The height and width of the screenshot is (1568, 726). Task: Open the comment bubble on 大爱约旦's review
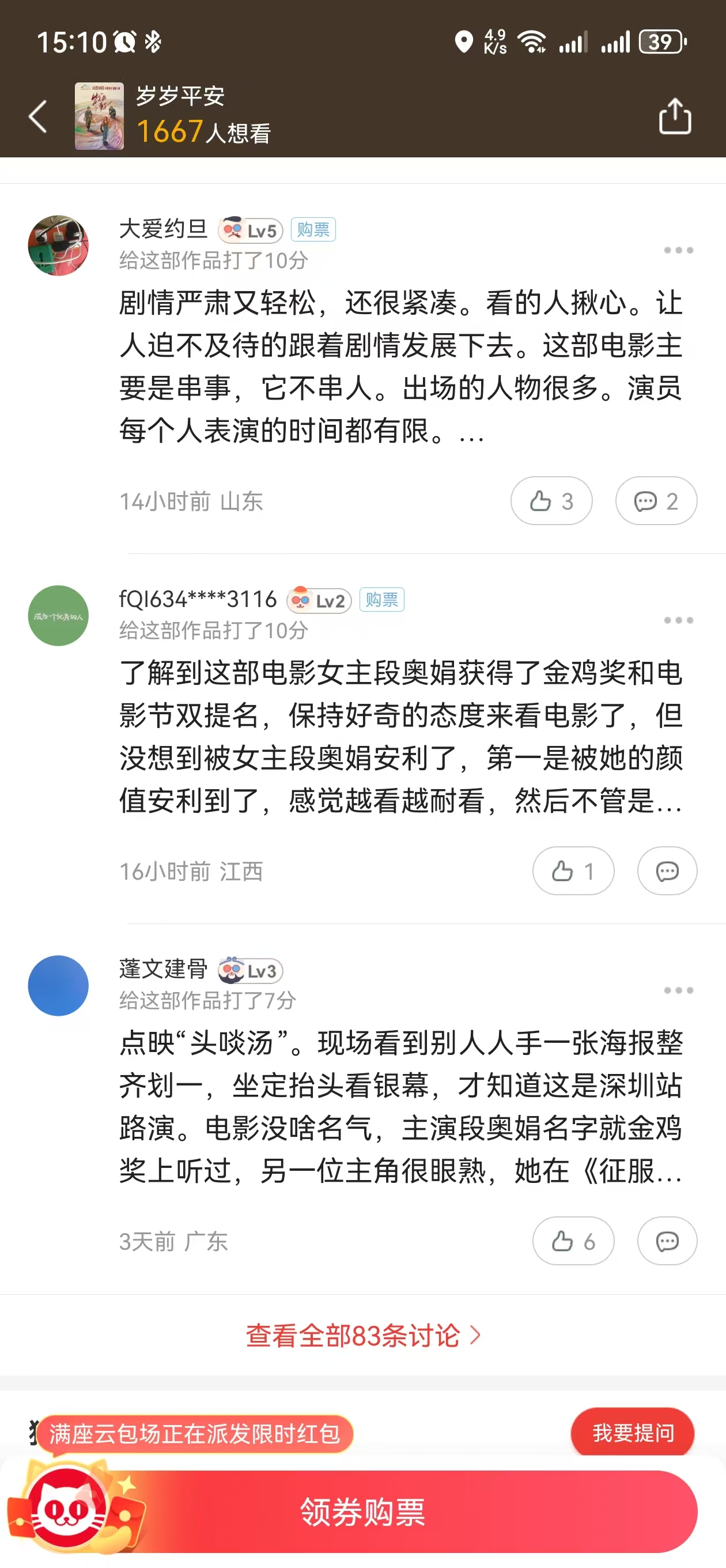[656, 500]
